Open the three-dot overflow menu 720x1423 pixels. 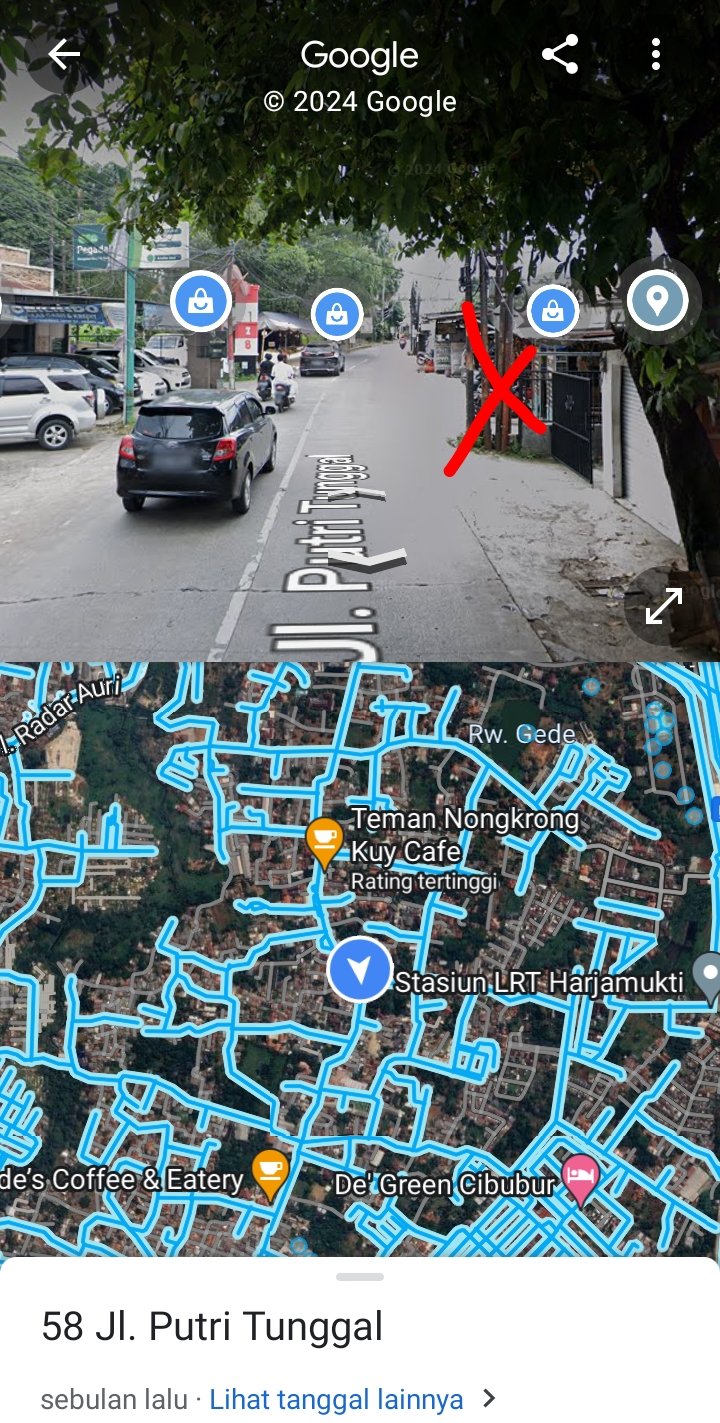point(655,55)
